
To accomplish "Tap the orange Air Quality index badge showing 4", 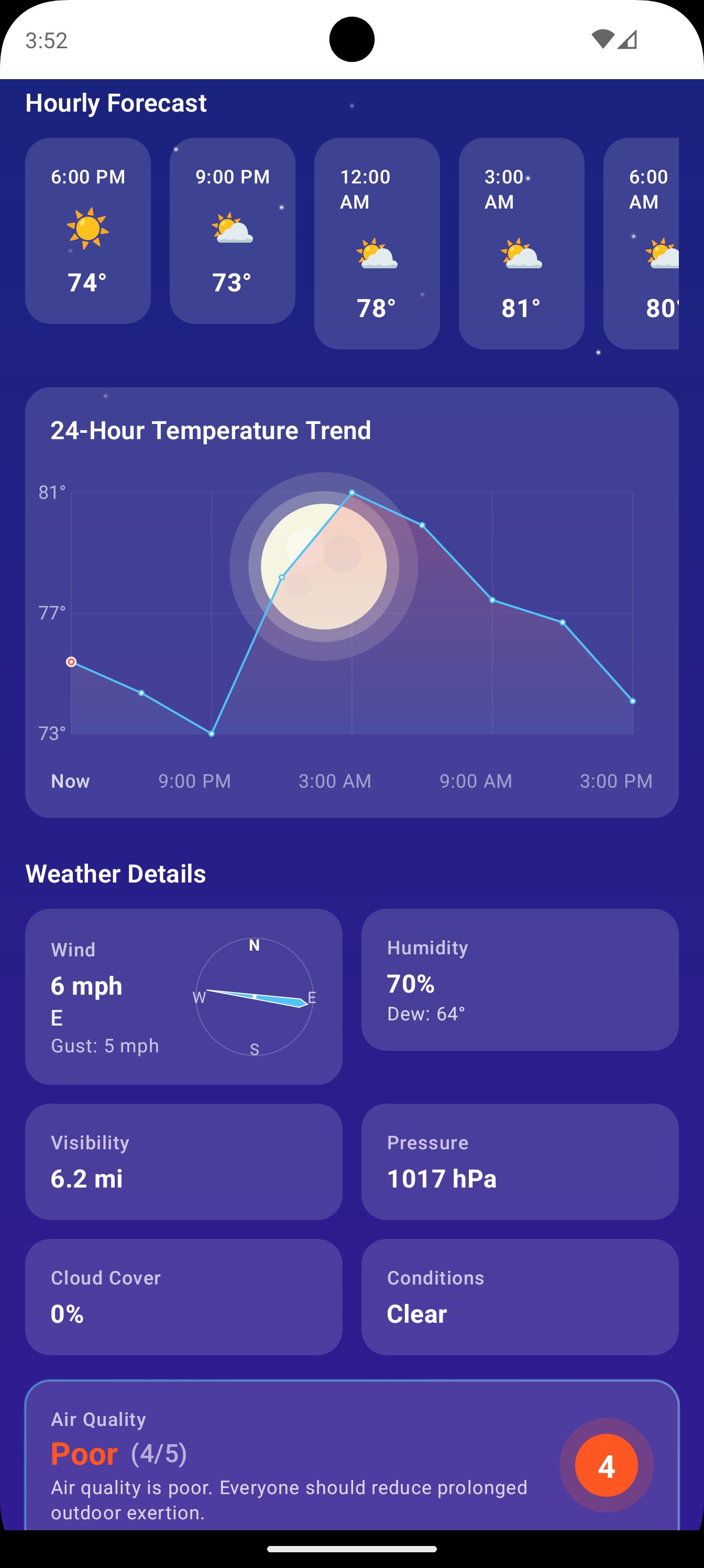I will click(607, 1466).
